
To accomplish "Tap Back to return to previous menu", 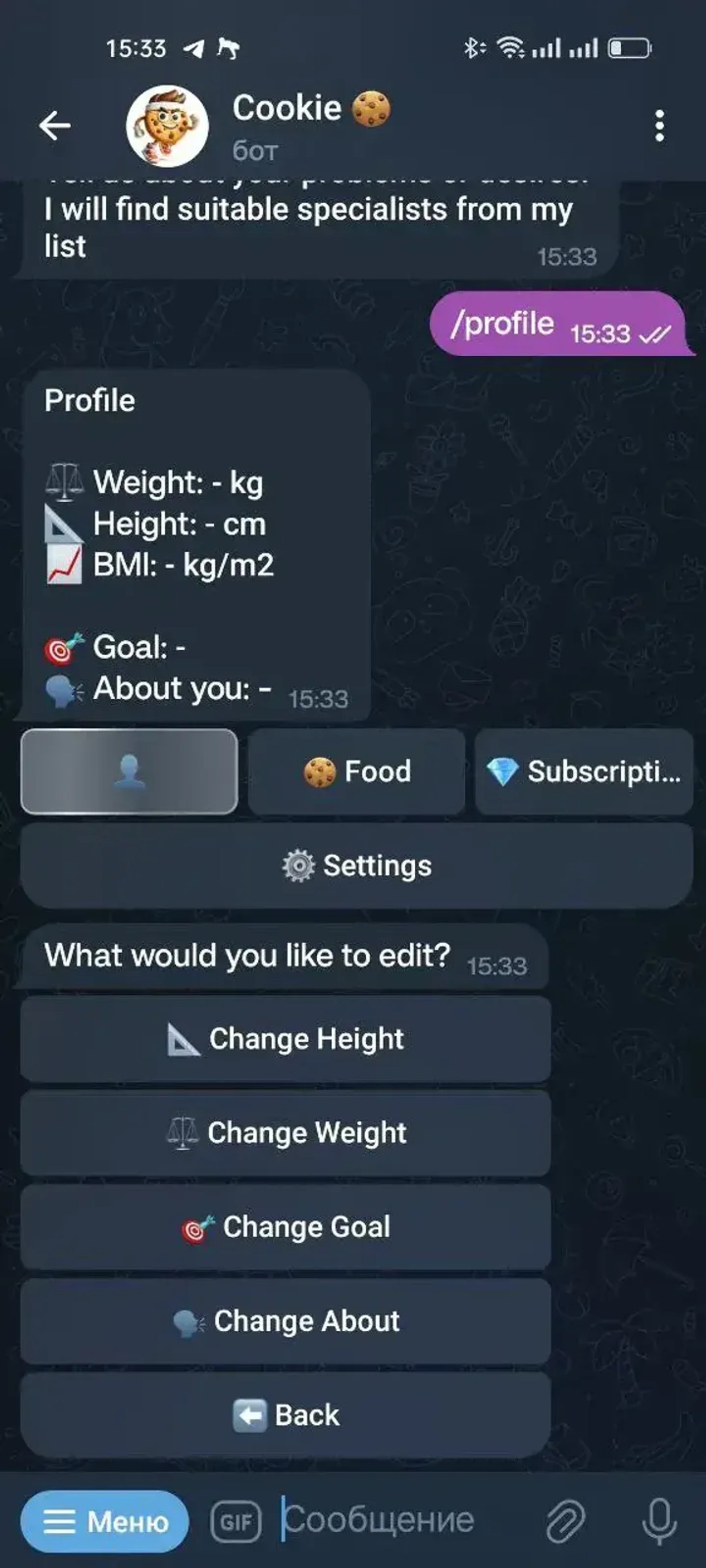I will [x=286, y=1415].
